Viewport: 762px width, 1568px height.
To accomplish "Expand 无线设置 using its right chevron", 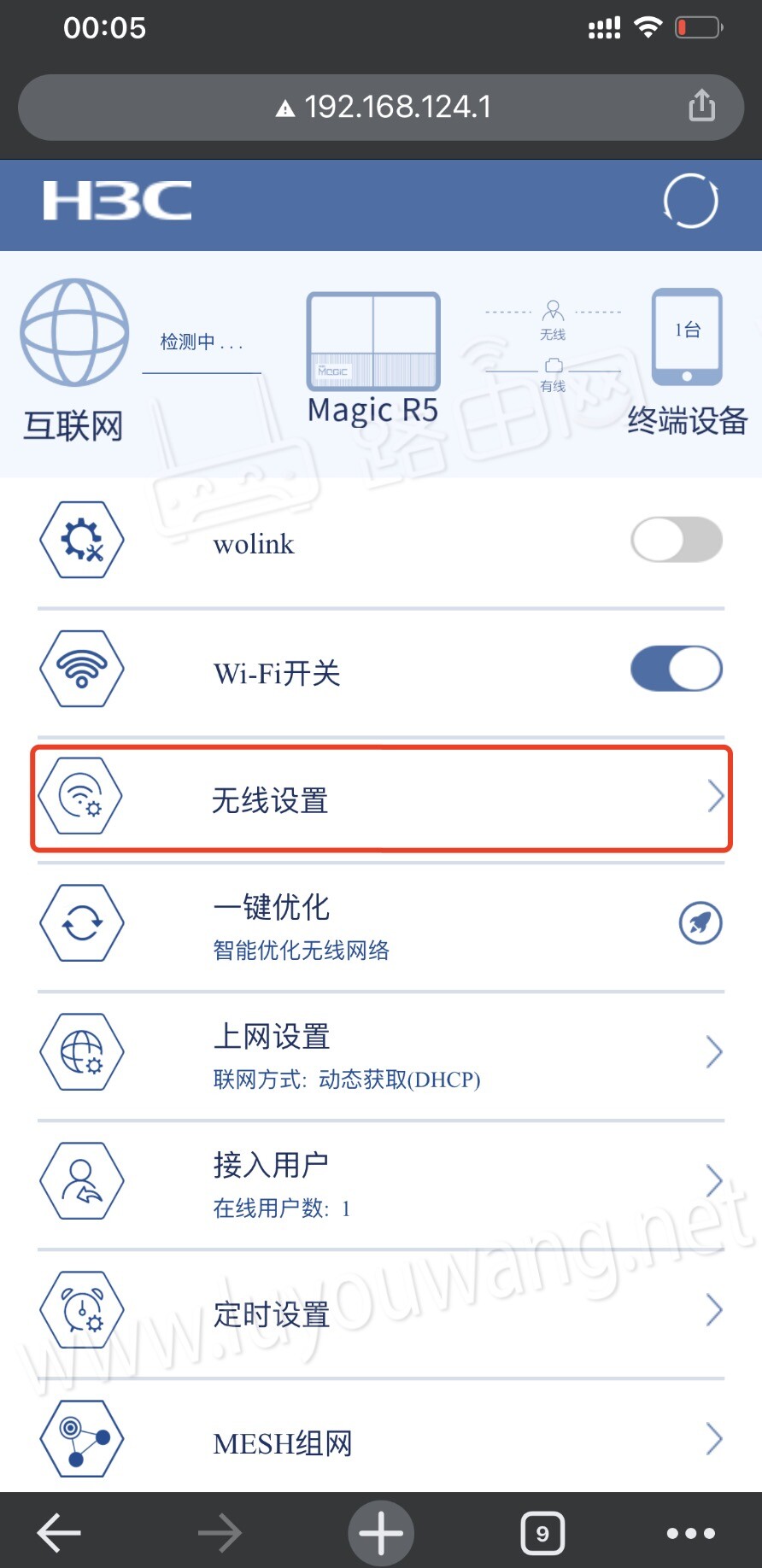I will coord(715,797).
